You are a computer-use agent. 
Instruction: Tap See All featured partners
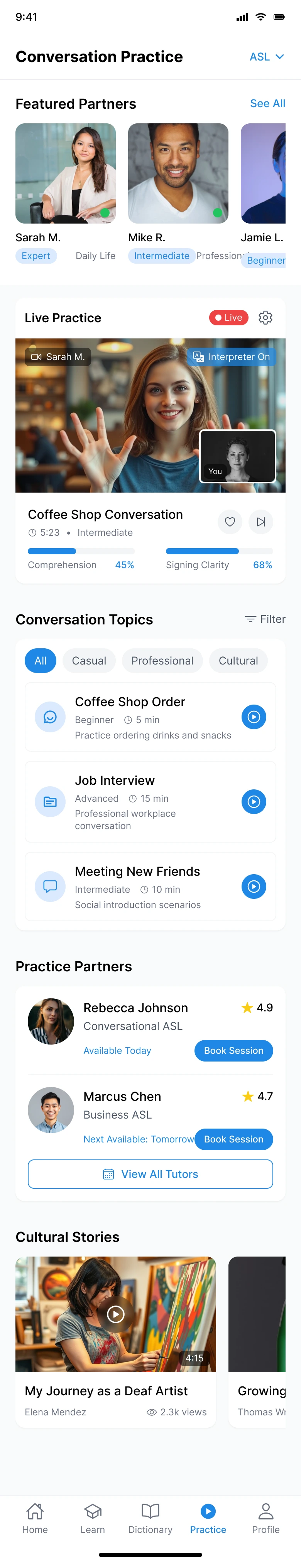point(267,103)
